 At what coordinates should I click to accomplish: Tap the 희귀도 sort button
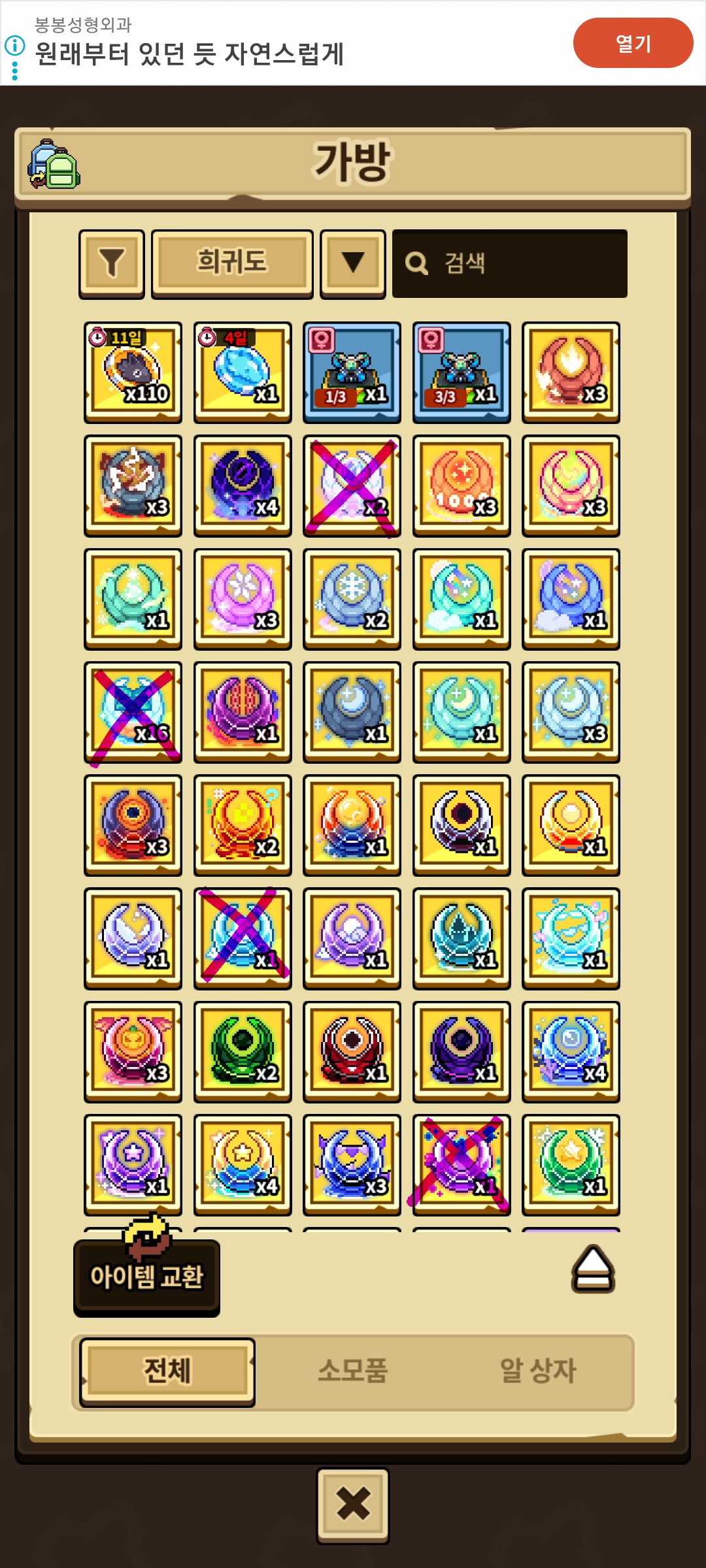[x=232, y=263]
